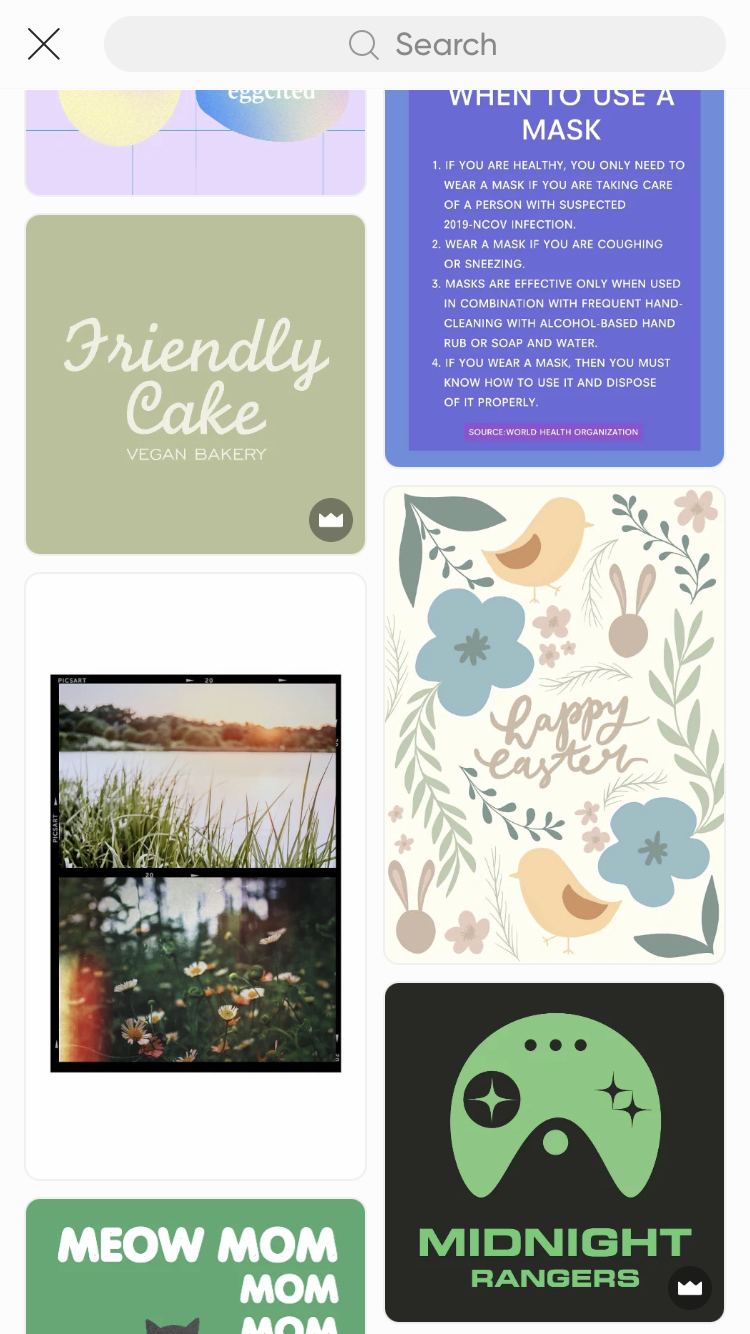Select the When to Use a Mask template

(x=554, y=280)
